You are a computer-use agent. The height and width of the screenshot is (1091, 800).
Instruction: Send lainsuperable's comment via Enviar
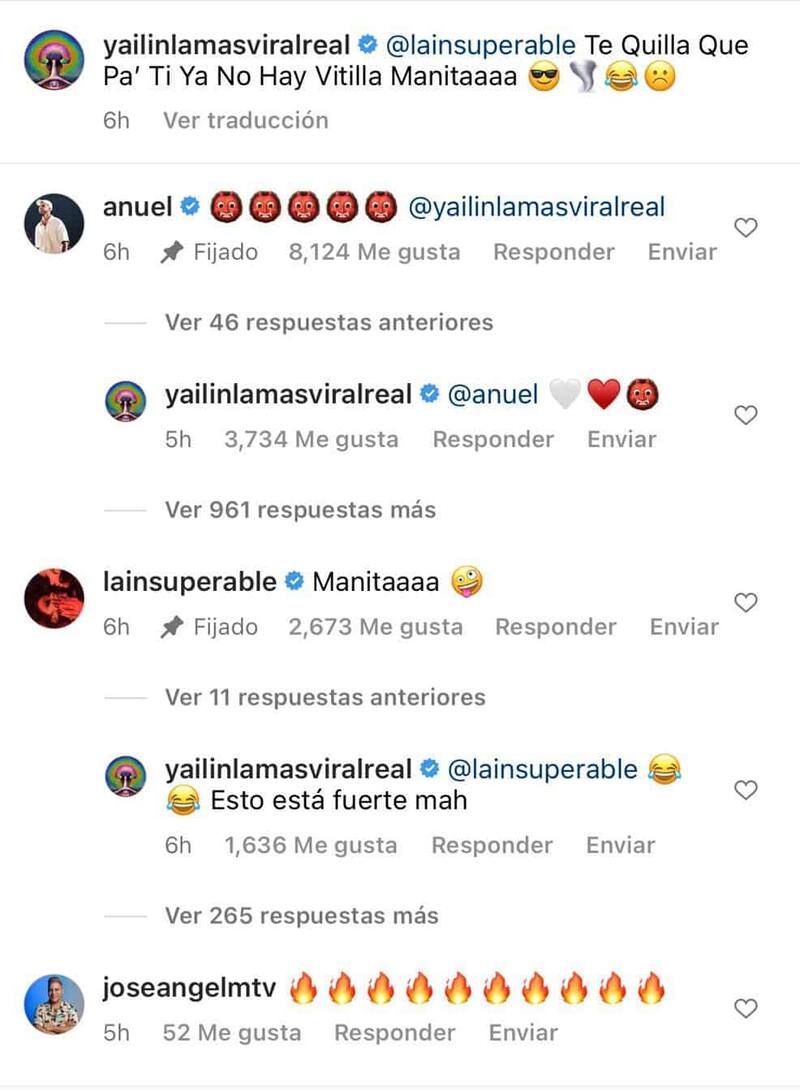684,627
